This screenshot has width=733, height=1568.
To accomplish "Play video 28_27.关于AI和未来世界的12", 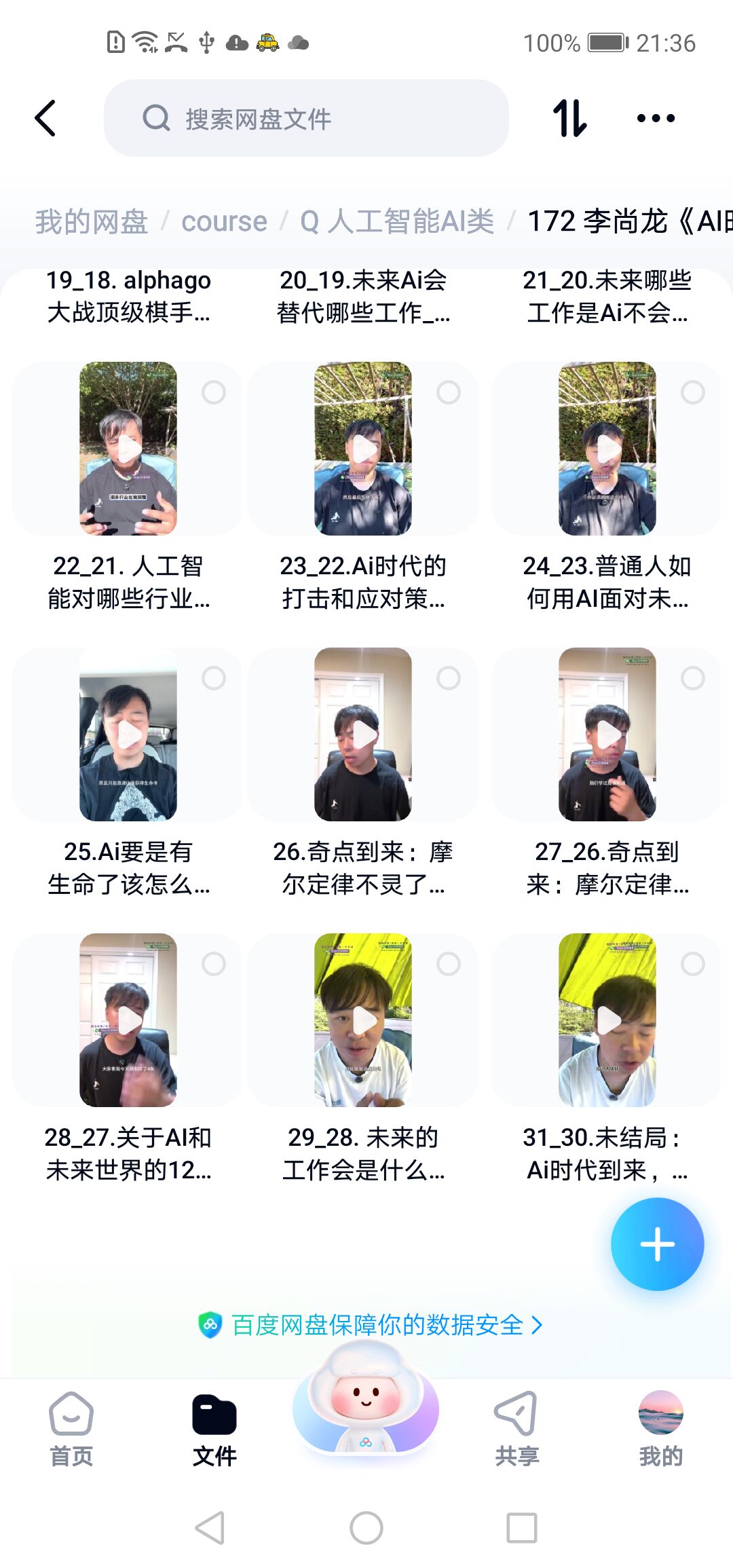I will click(x=128, y=1020).
